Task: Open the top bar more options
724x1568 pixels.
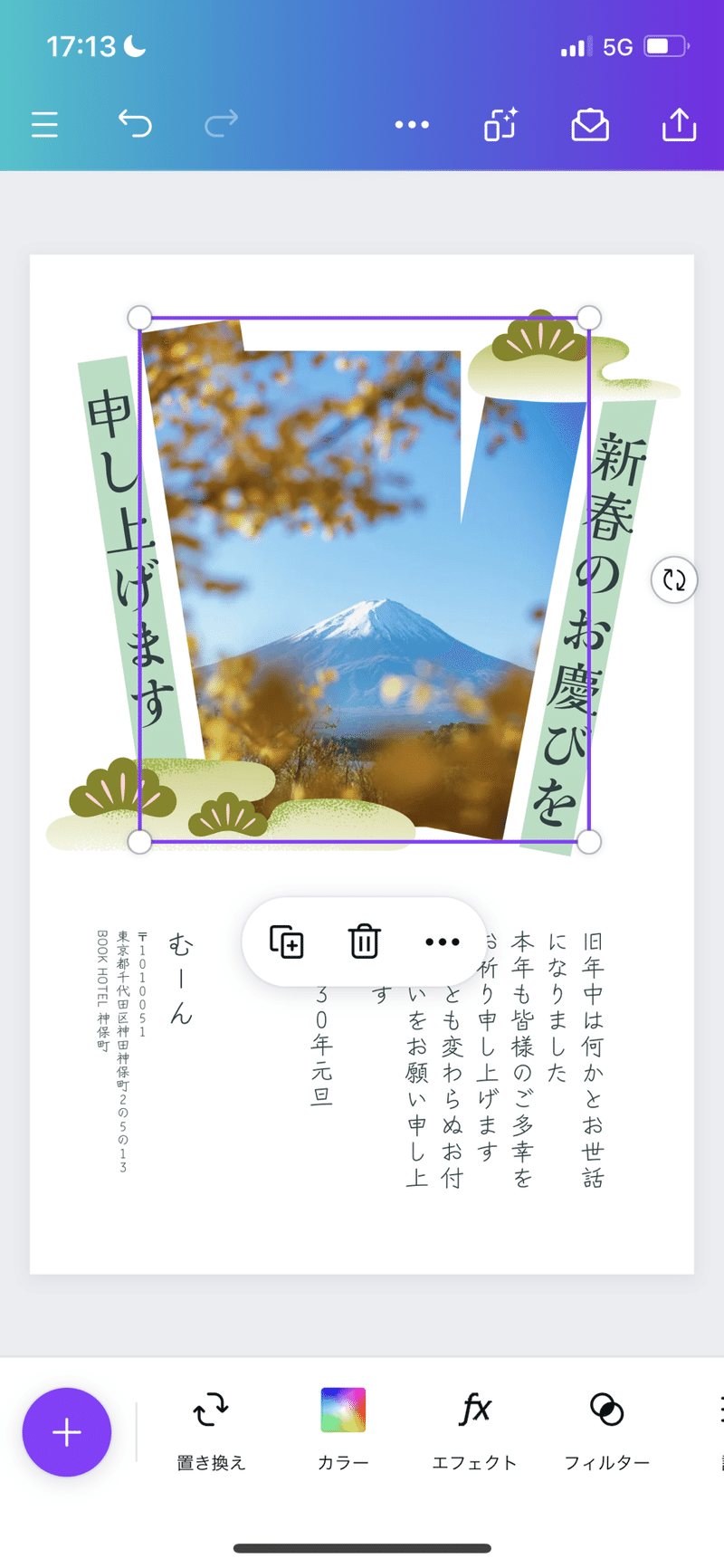Action: 412,125
